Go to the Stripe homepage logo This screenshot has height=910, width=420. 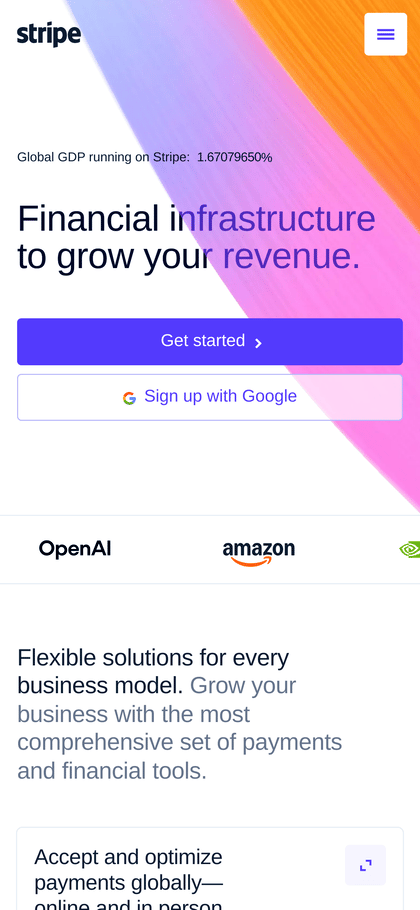click(x=49, y=35)
